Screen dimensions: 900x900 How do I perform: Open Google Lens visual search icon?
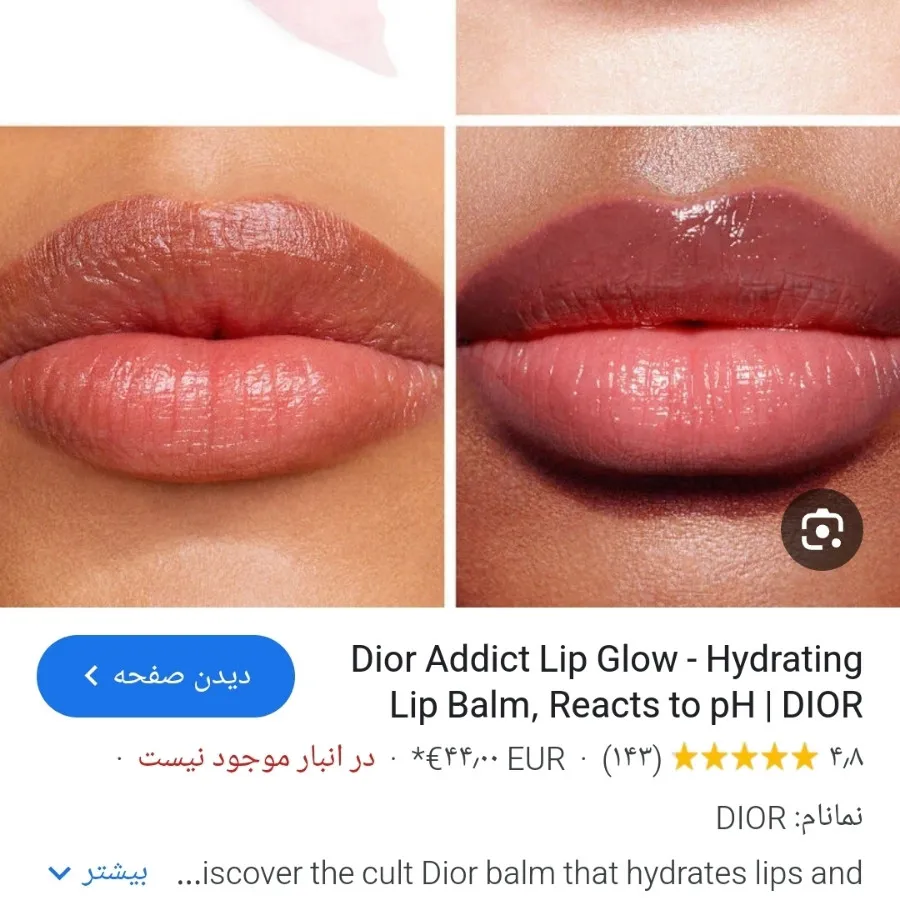(821, 530)
